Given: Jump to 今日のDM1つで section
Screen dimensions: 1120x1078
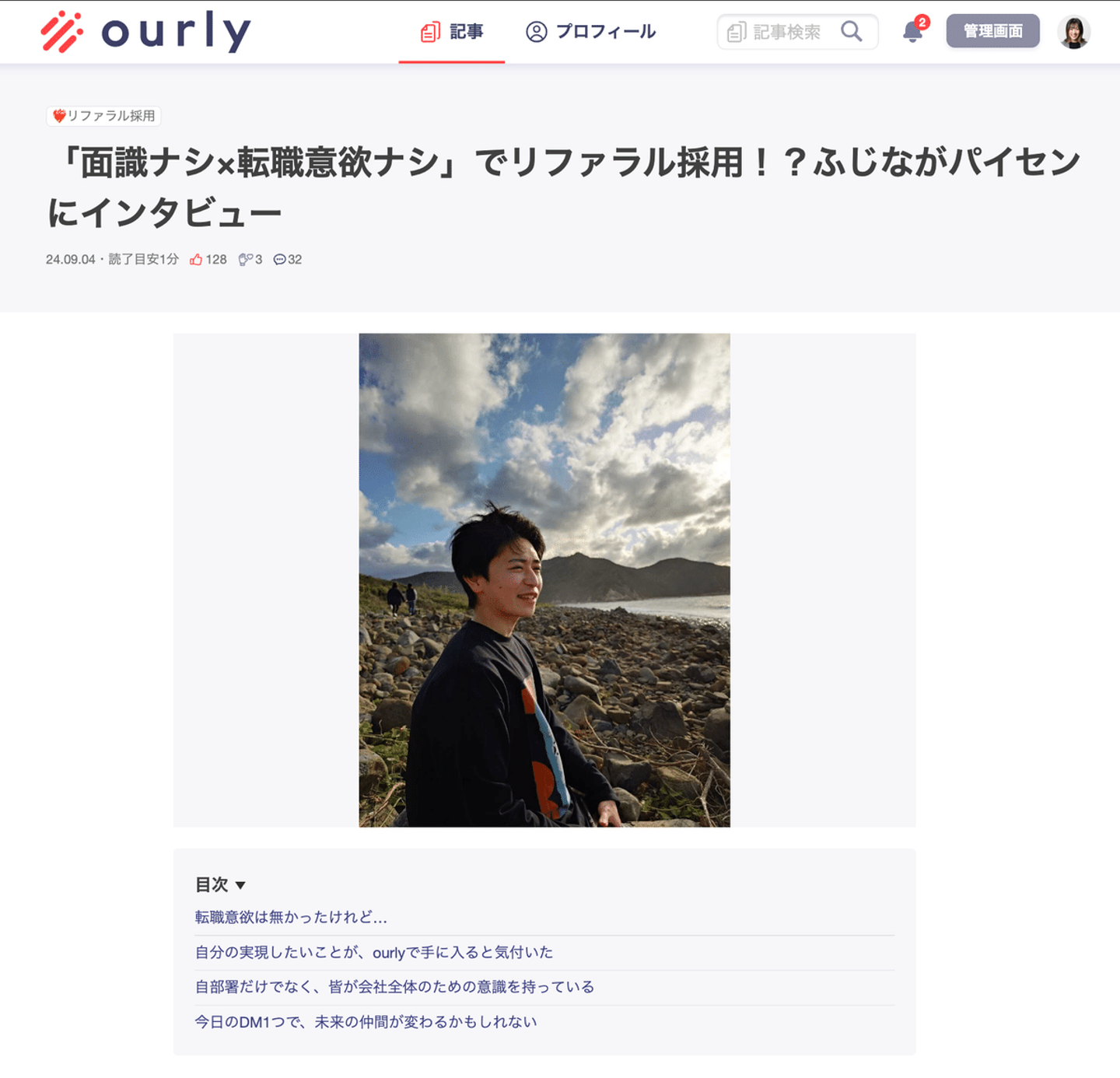Looking at the screenshot, I should point(366,1021).
